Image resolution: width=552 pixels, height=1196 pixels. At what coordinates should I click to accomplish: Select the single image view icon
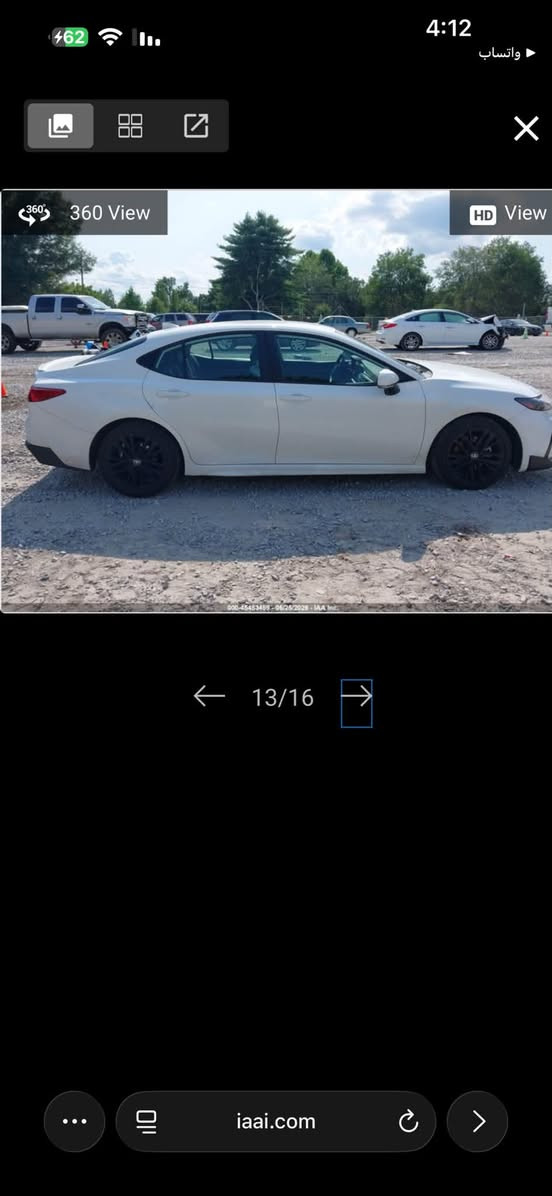(x=60, y=126)
